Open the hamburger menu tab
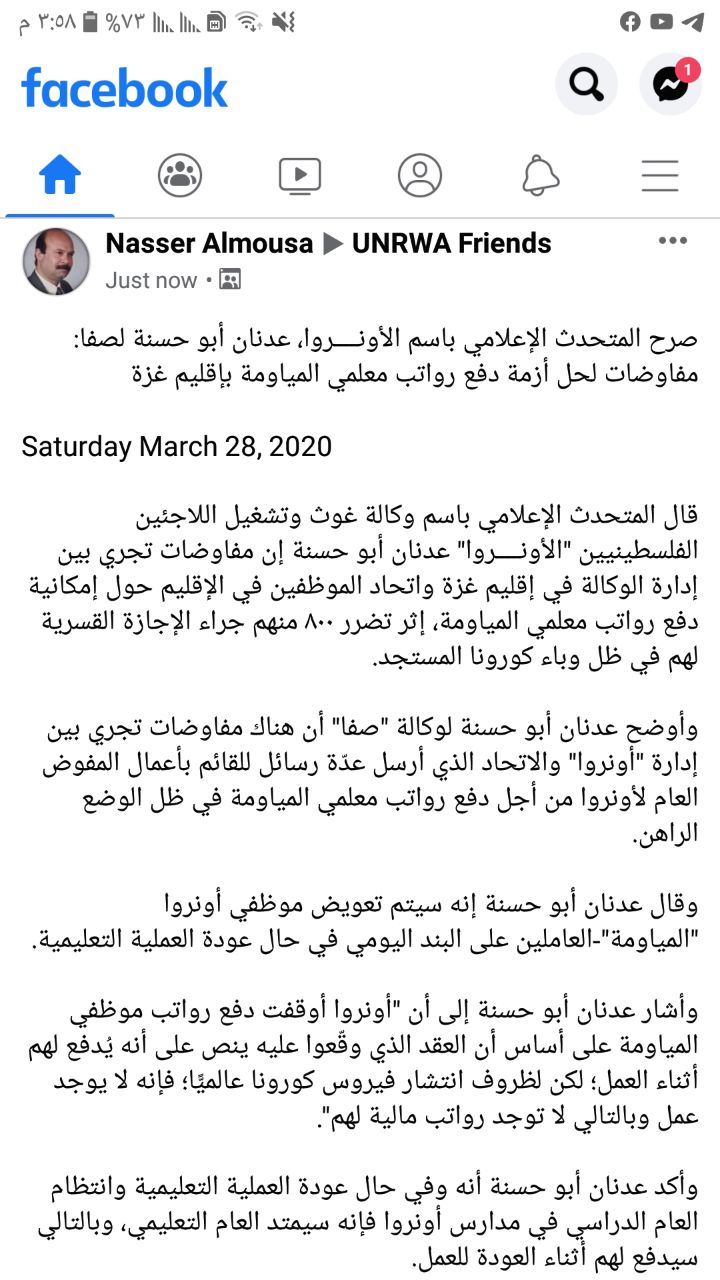The width and height of the screenshot is (720, 1280). click(x=660, y=176)
